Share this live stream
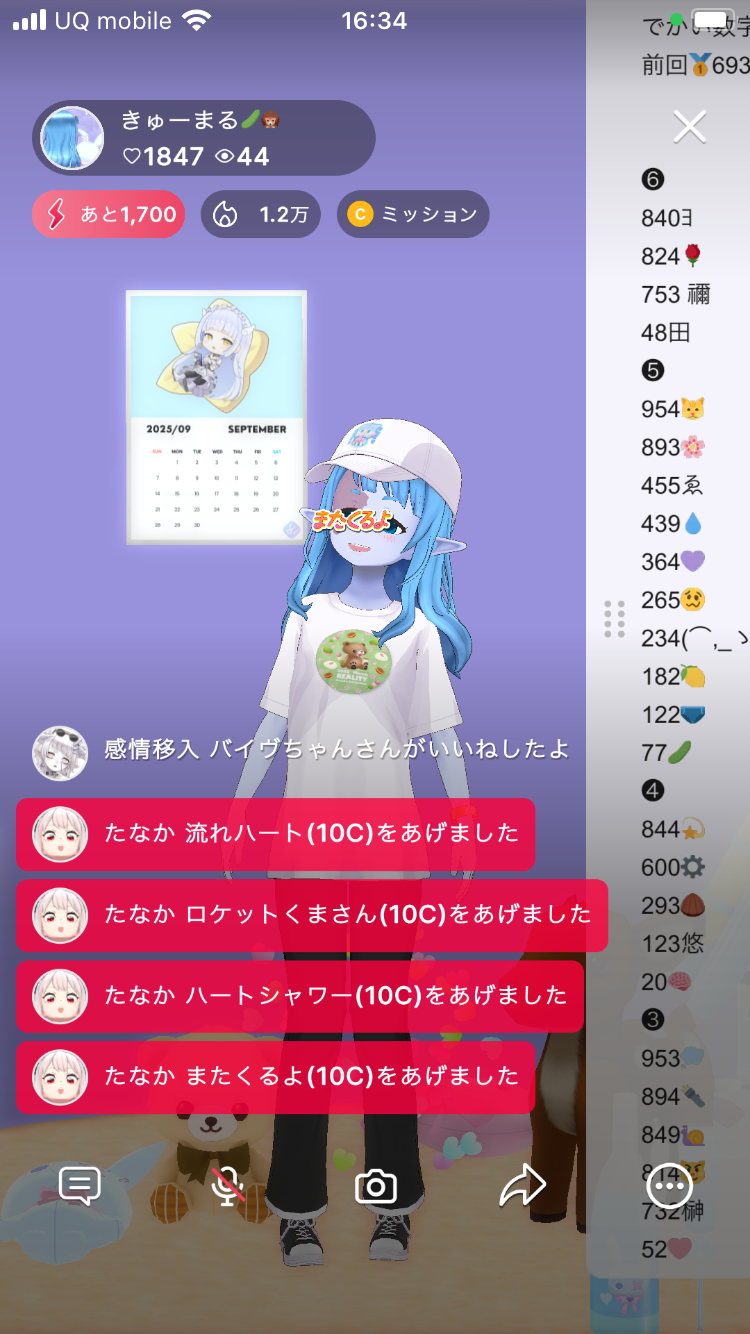Image resolution: width=750 pixels, height=1334 pixels. click(522, 1186)
